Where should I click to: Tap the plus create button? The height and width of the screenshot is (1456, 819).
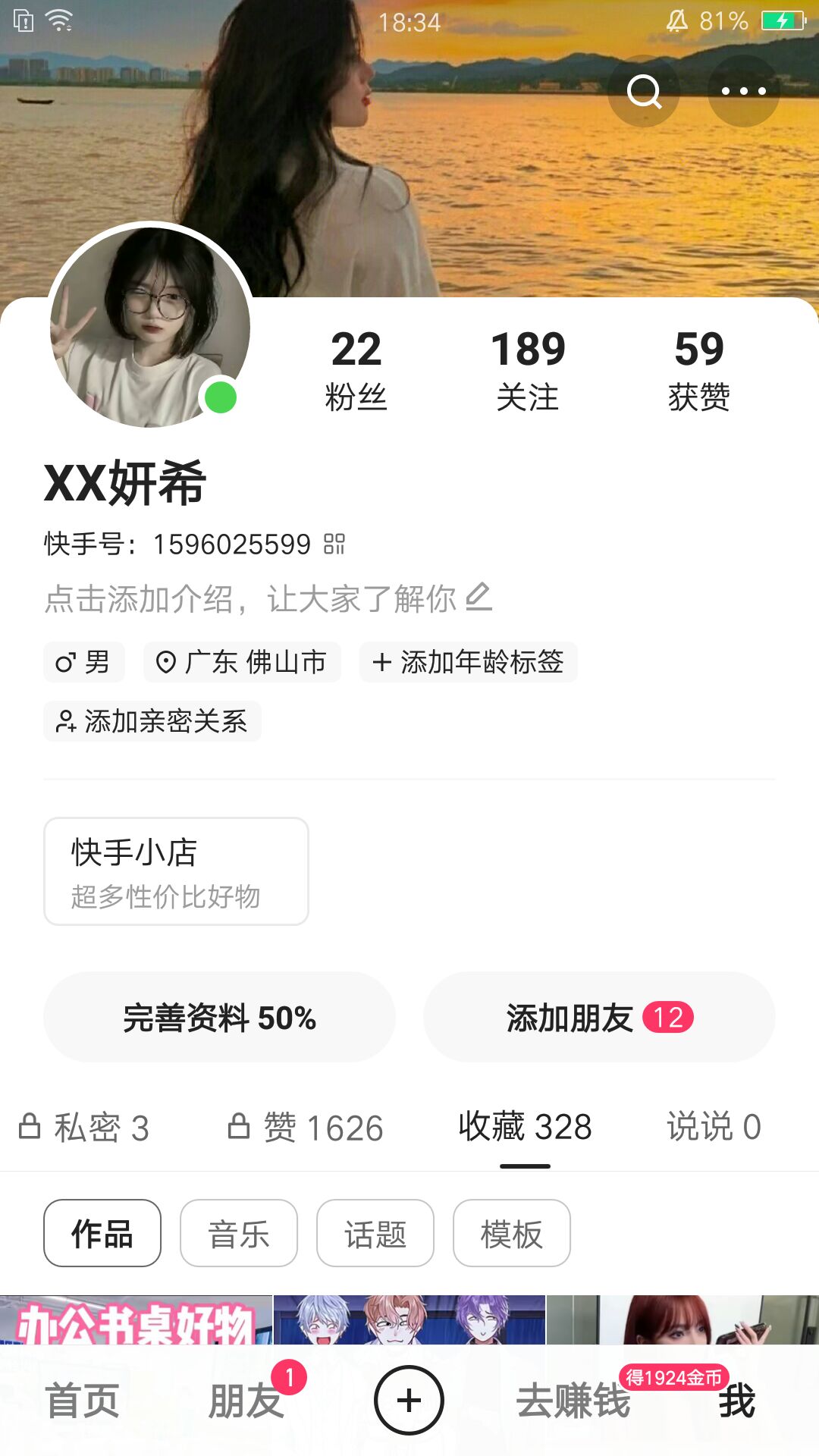pos(409,1401)
